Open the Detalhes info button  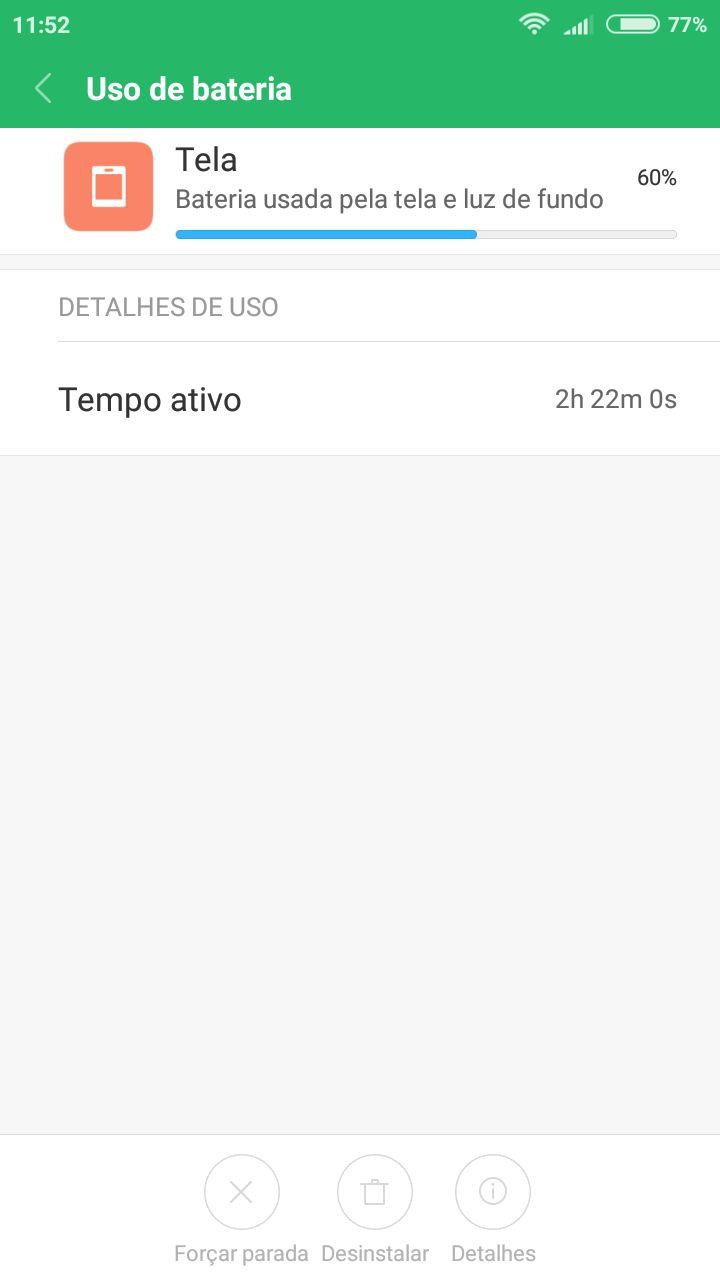click(x=493, y=1192)
